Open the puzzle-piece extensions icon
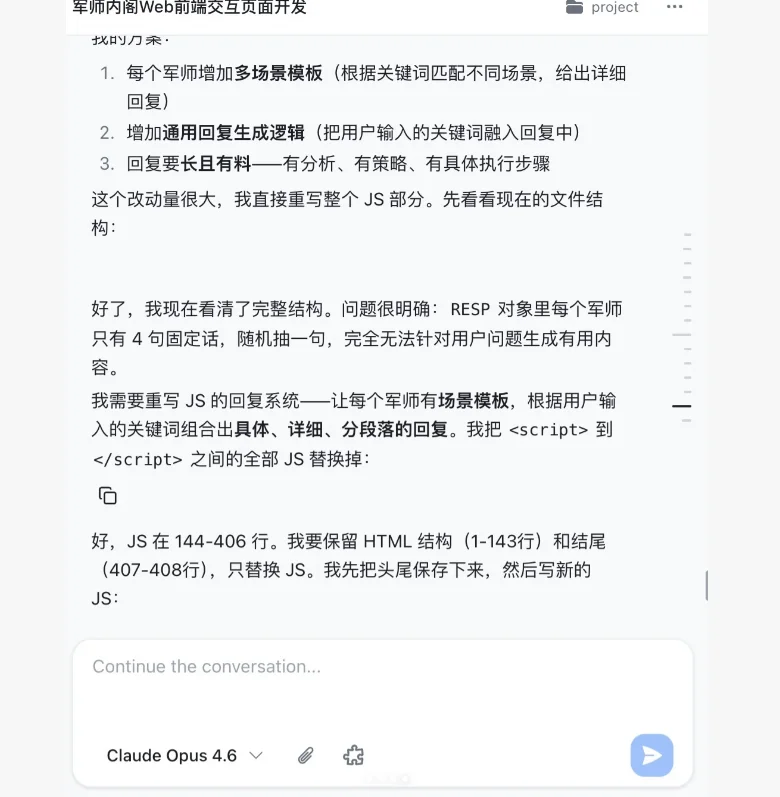The width and height of the screenshot is (780, 797). [x=353, y=756]
